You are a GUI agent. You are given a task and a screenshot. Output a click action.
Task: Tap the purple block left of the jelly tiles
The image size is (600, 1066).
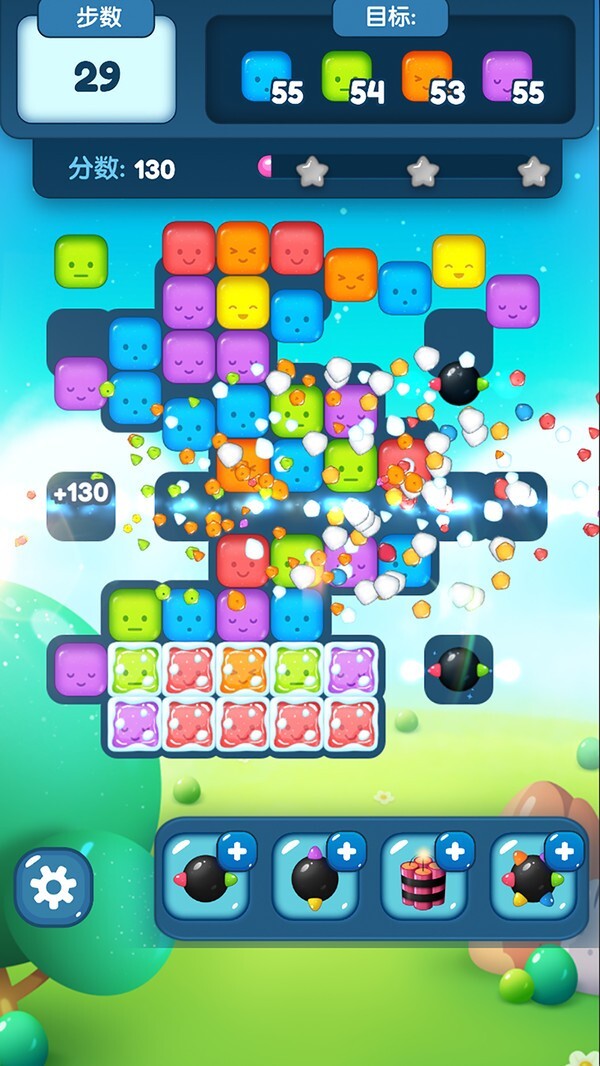81,669
